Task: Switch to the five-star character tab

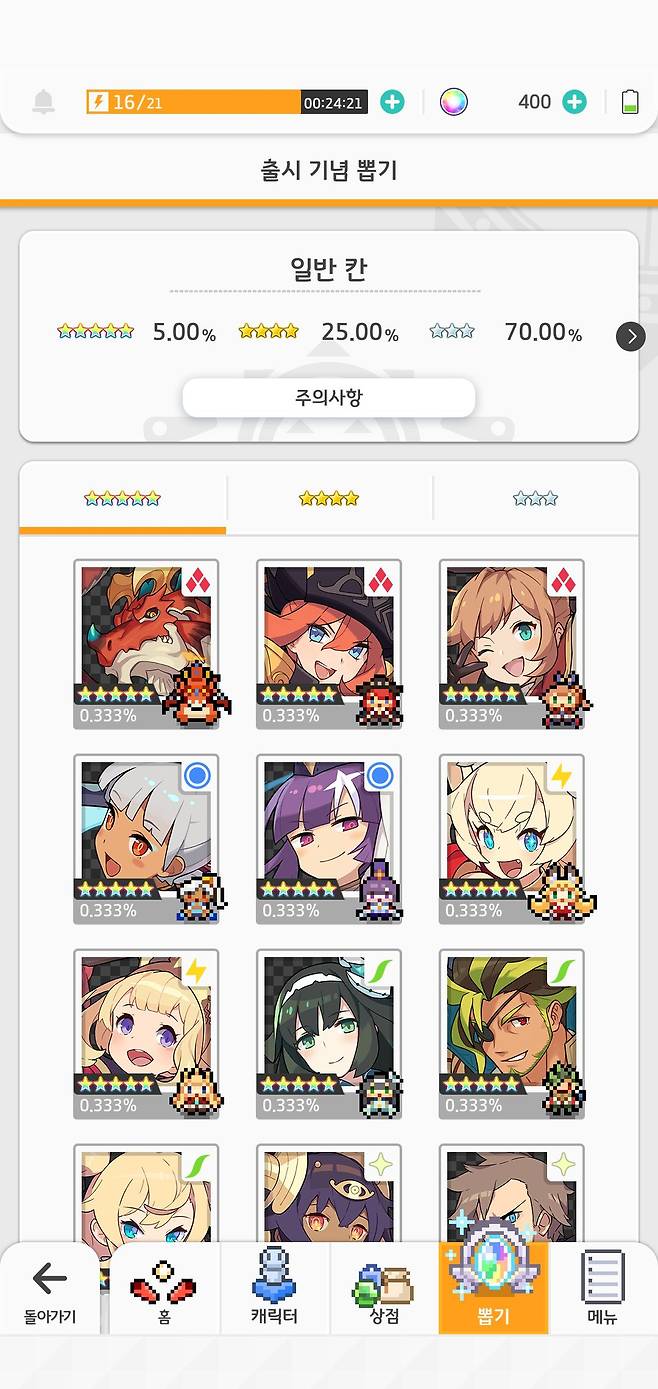Action: pyautogui.click(x=122, y=499)
